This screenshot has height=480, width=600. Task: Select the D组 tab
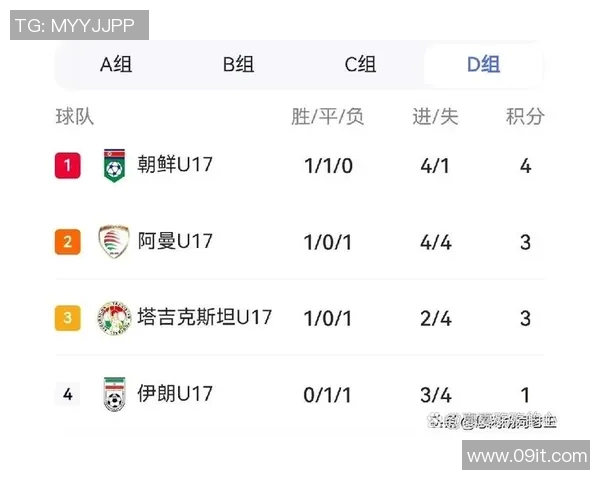point(483,65)
